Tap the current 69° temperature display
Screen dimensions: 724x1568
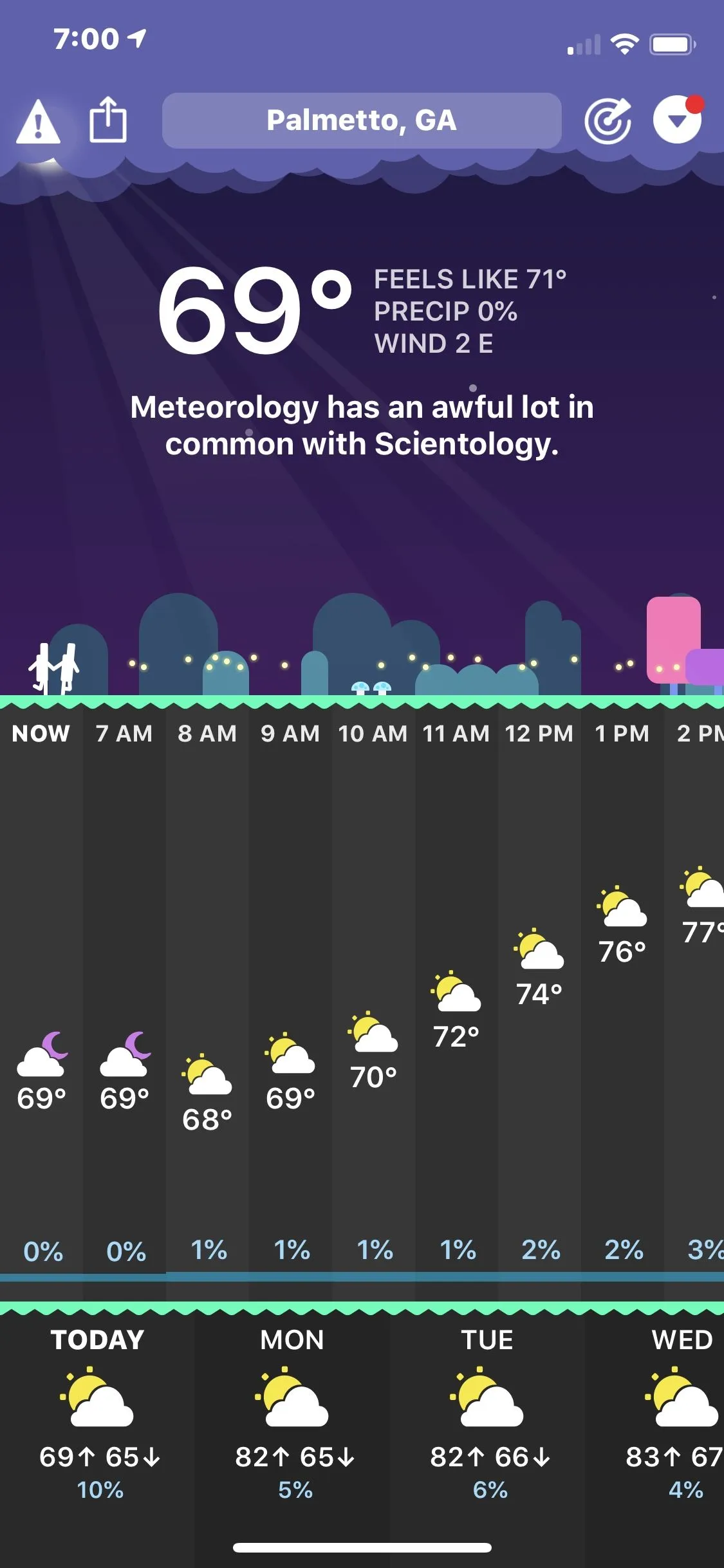(x=254, y=311)
